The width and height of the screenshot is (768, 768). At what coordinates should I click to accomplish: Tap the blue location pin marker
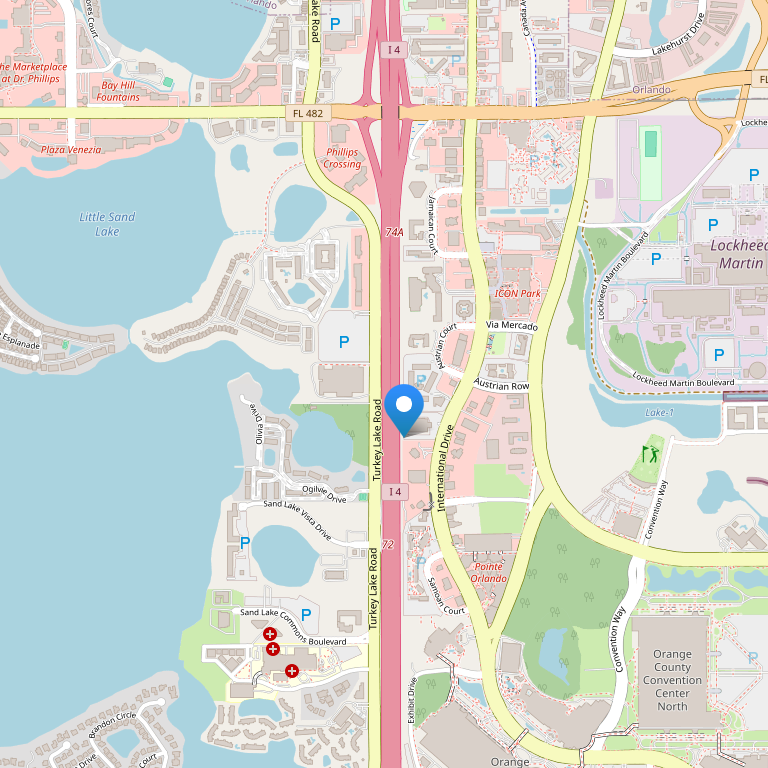(404, 407)
